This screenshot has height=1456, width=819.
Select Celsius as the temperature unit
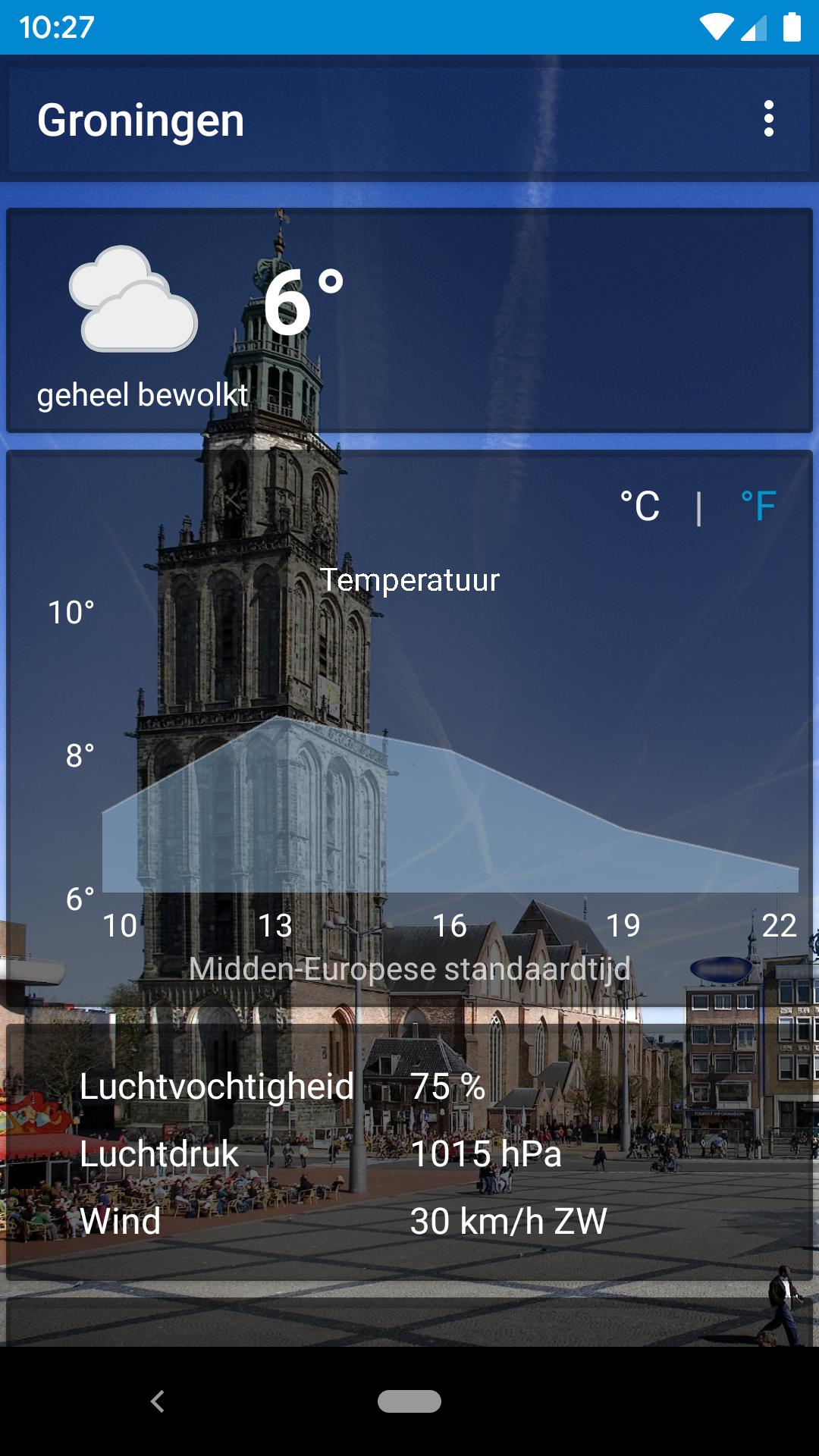639,504
